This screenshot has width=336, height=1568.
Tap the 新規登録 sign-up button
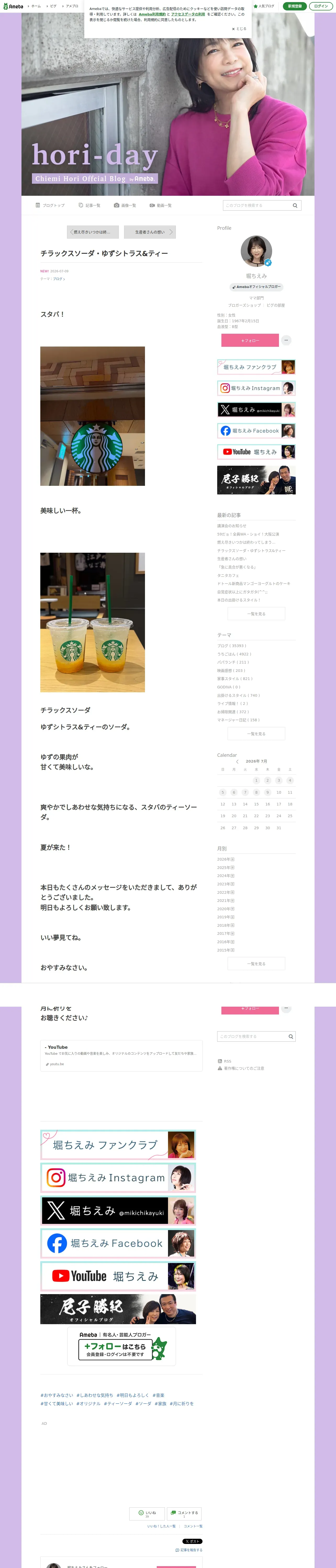pyautogui.click(x=295, y=6)
